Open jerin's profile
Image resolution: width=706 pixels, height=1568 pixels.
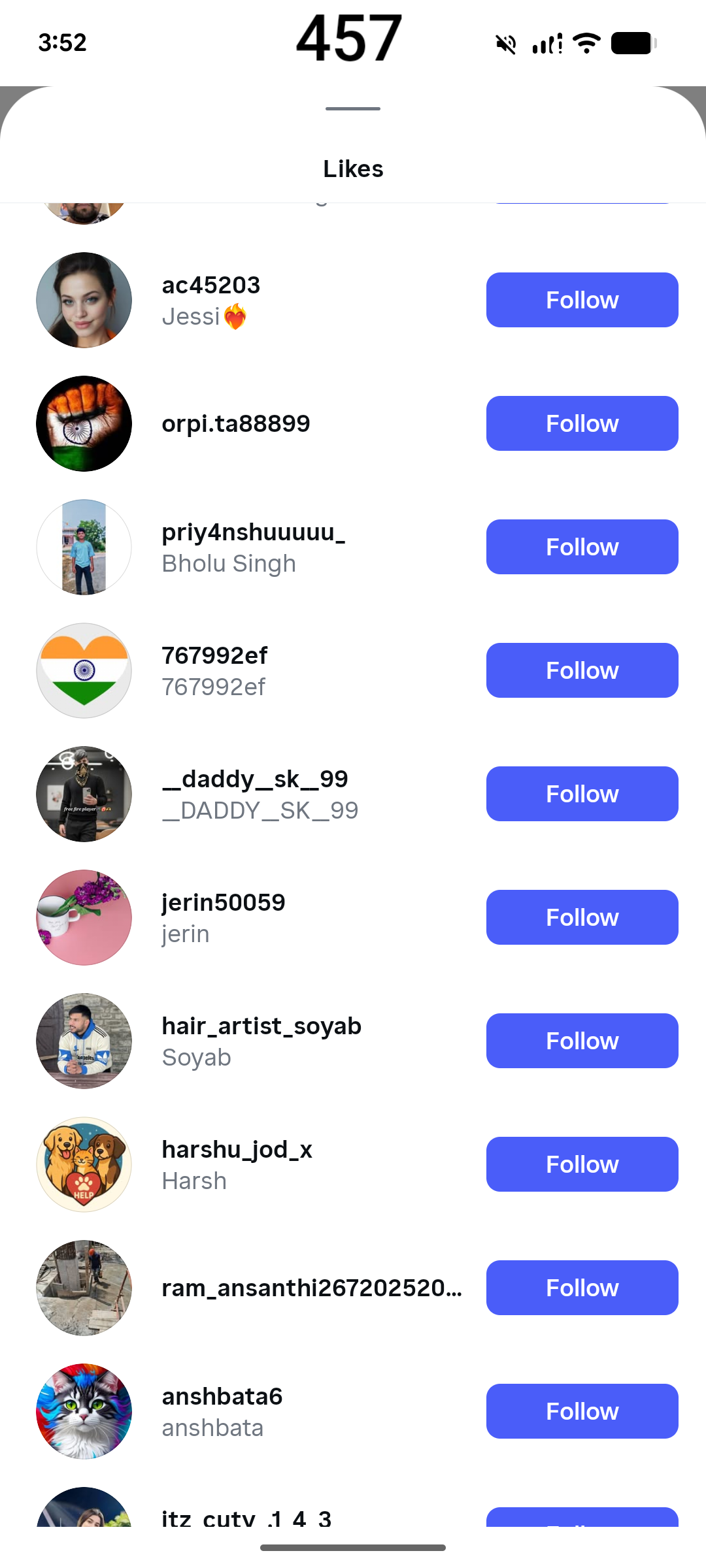223,917
